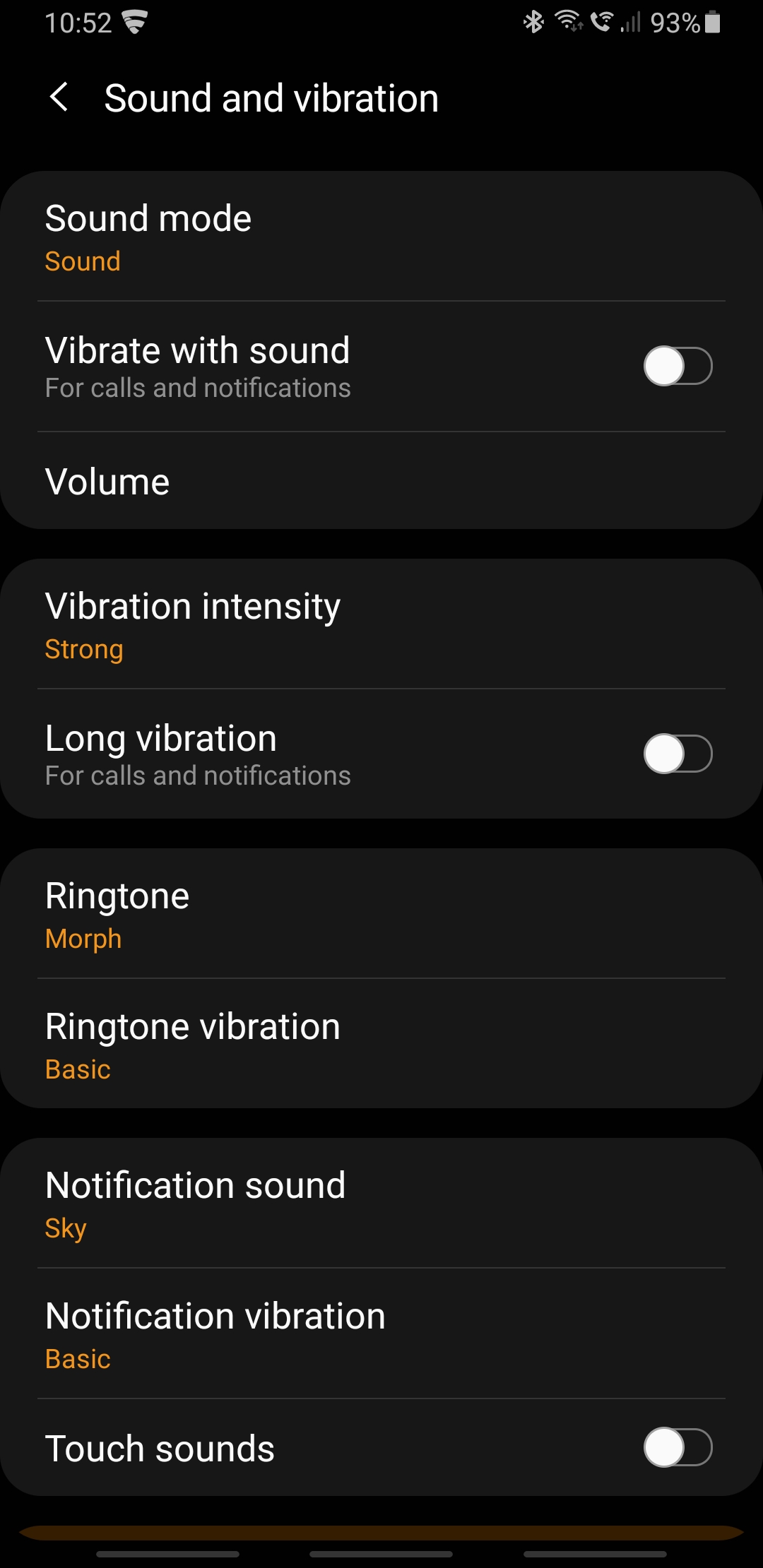Toggle Touch sounds on
Screen dimensions: 763x1568
coord(678,1447)
